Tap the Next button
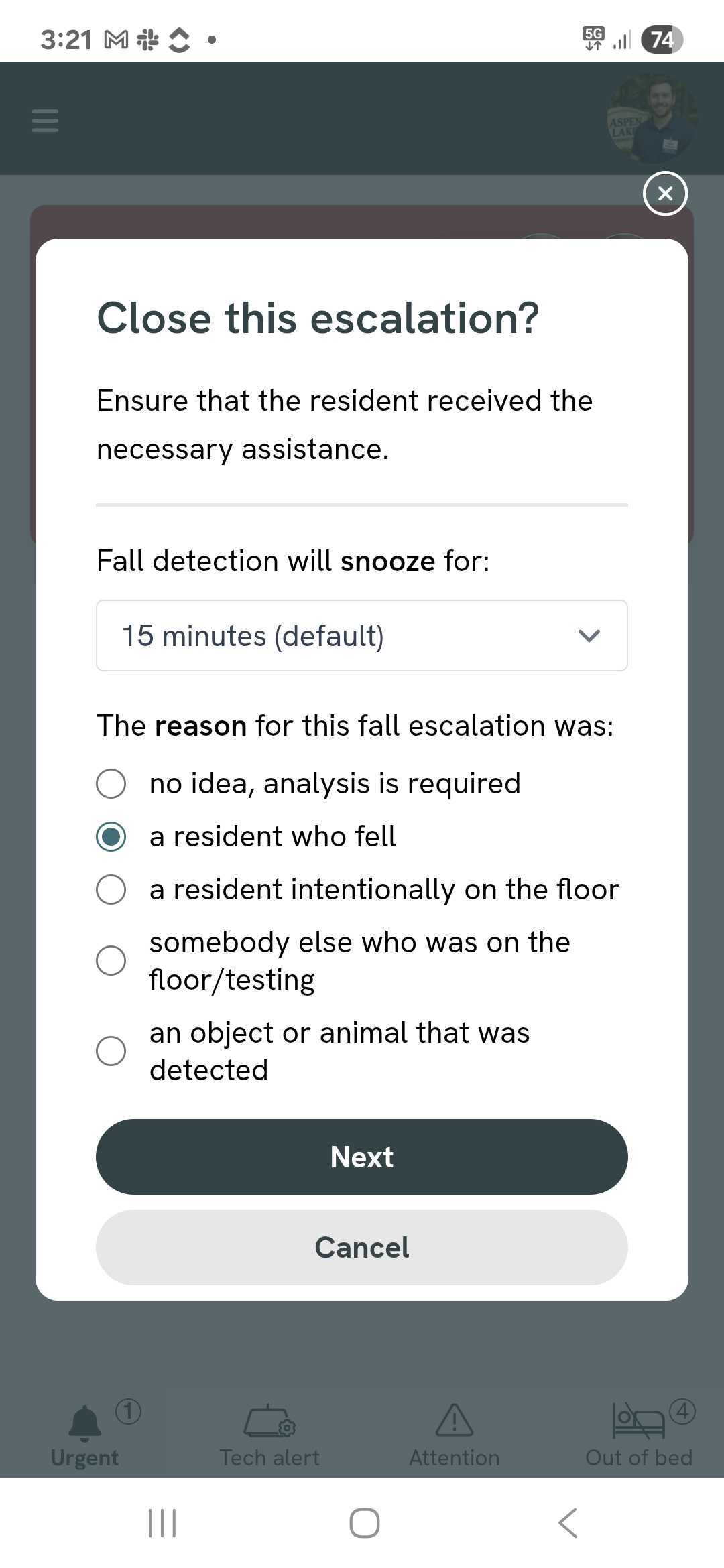Screen dimensions: 724x1568 362,1157
